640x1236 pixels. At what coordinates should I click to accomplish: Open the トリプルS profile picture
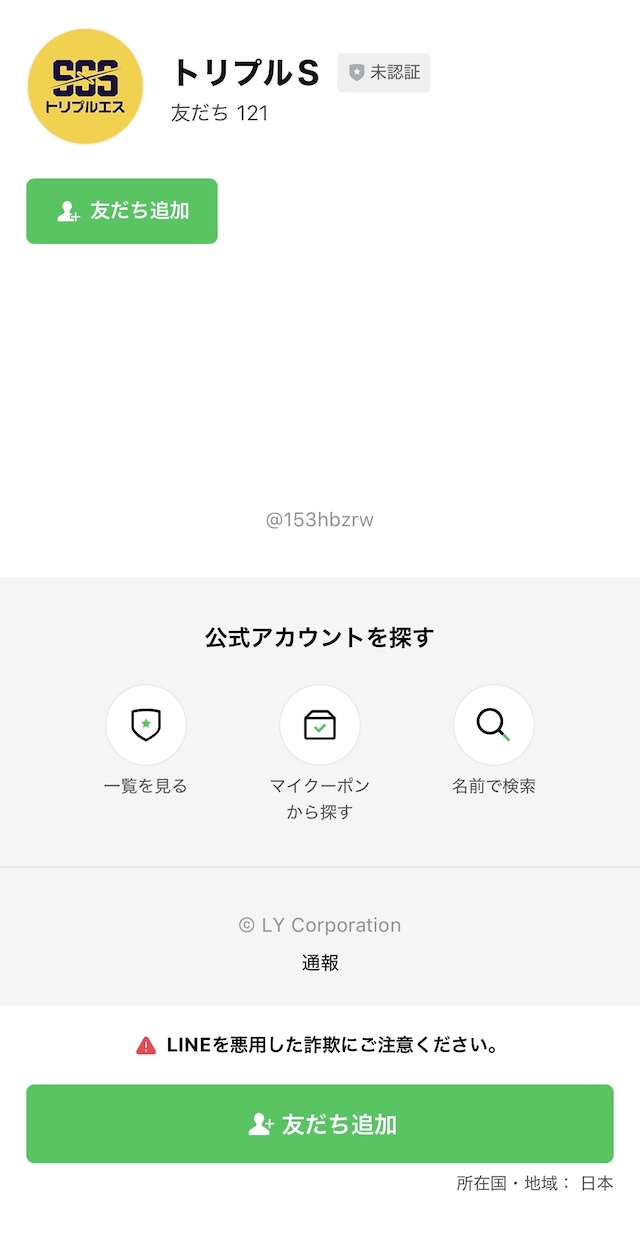pyautogui.click(x=85, y=86)
